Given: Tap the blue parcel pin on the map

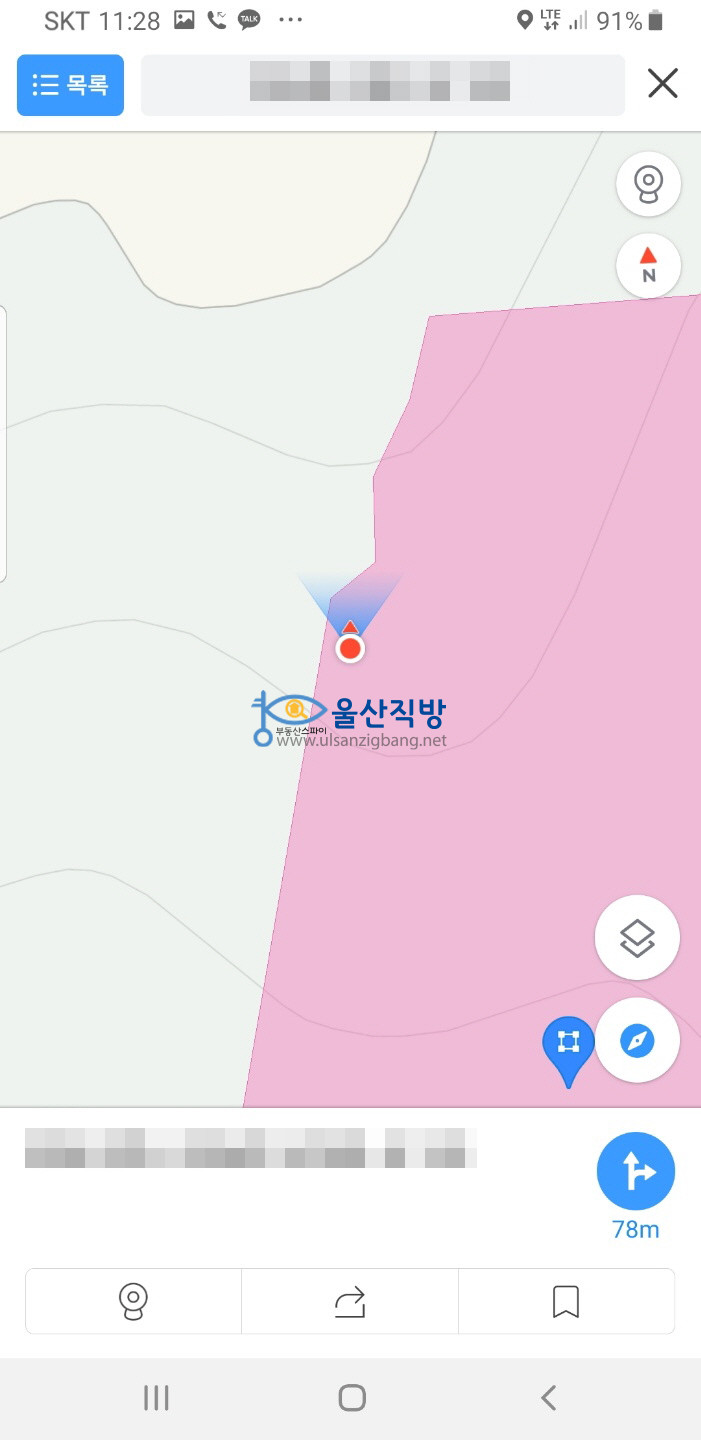Looking at the screenshot, I should pyautogui.click(x=568, y=1045).
